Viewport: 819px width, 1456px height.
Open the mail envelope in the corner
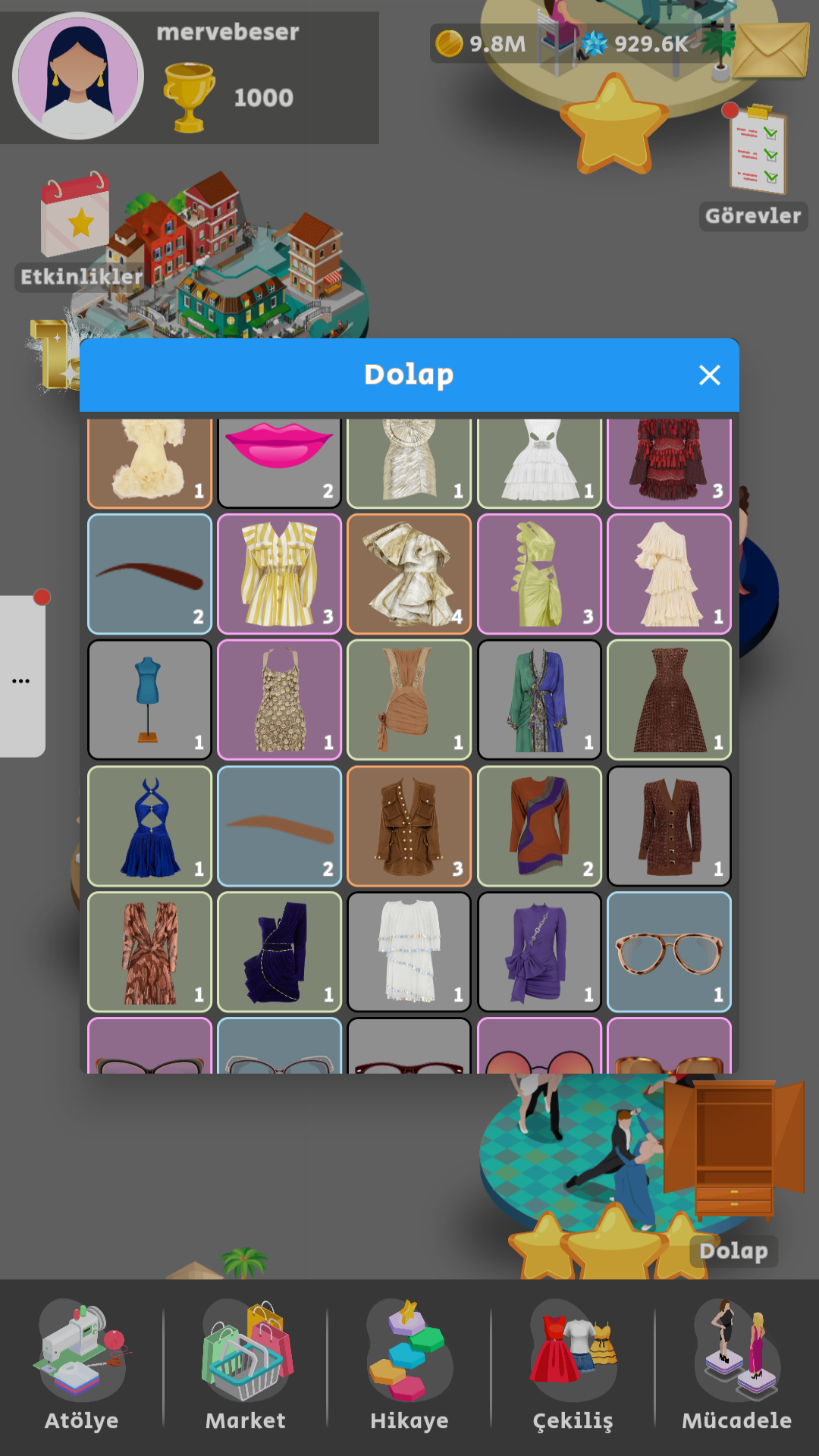[773, 49]
